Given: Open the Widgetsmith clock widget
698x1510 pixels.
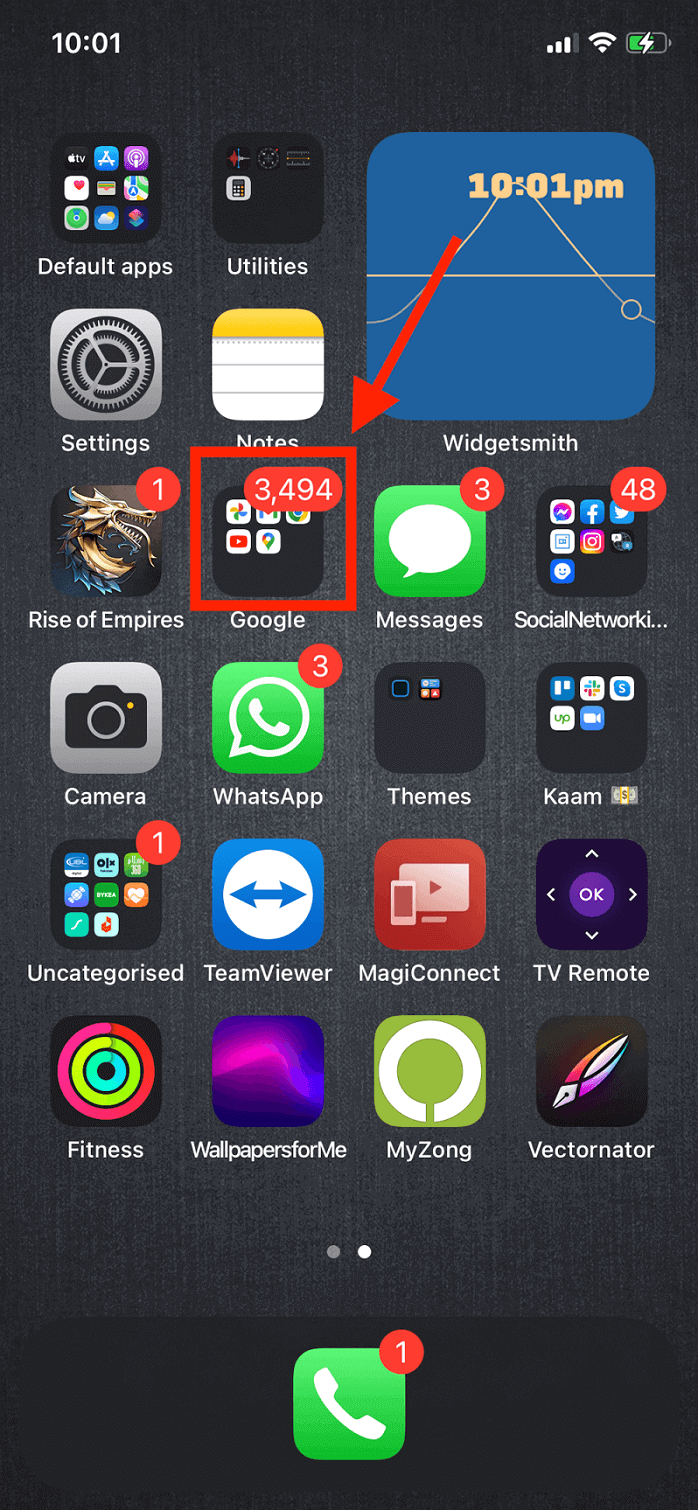Looking at the screenshot, I should (510, 275).
